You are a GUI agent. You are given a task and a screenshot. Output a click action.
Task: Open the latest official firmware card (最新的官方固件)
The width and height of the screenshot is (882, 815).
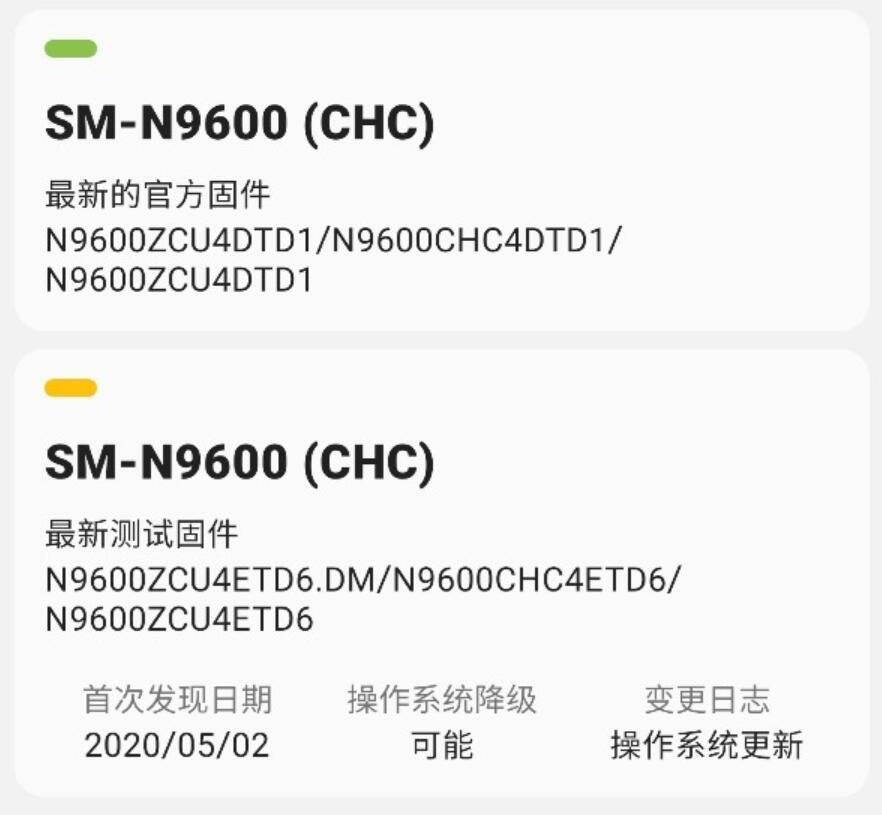440,170
